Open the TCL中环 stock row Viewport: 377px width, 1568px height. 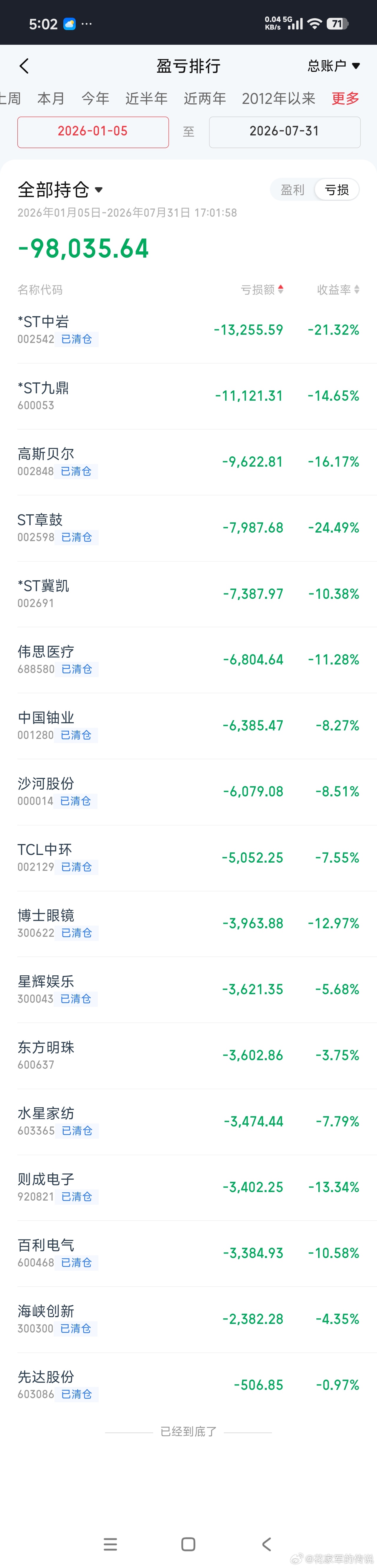[x=188, y=858]
